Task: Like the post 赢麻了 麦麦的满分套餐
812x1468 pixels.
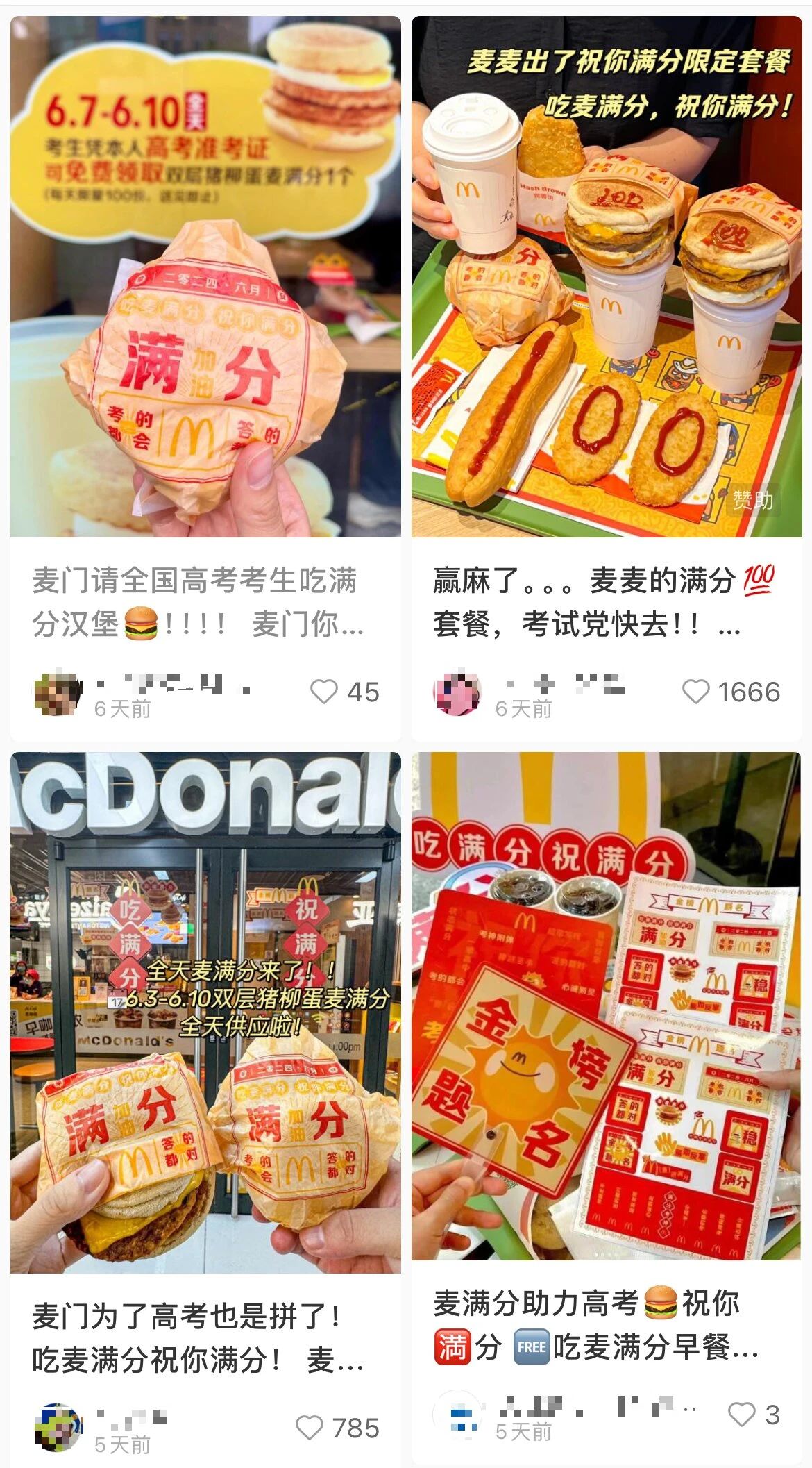Action: (x=695, y=692)
